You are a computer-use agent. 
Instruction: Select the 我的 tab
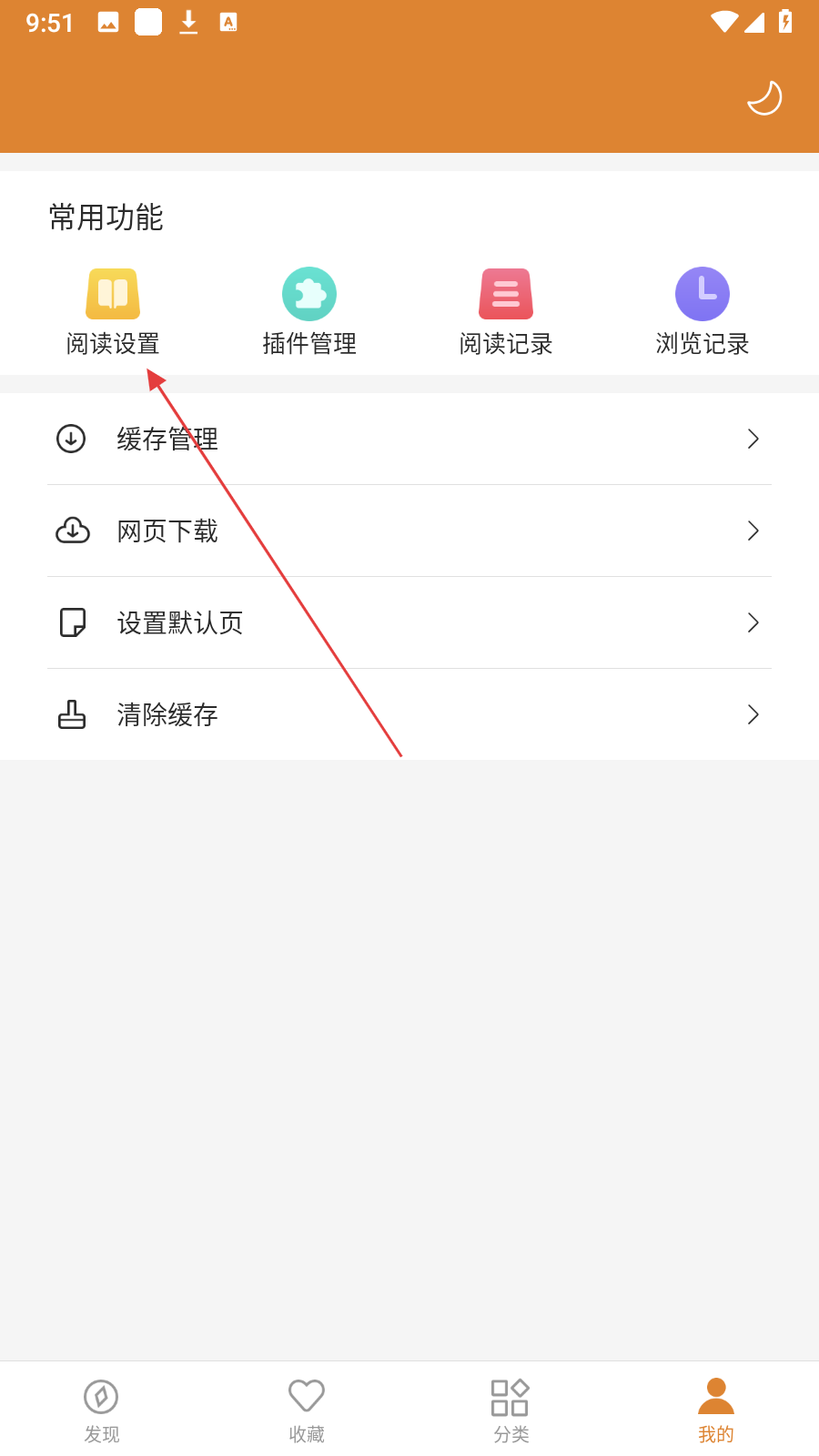point(716,1410)
